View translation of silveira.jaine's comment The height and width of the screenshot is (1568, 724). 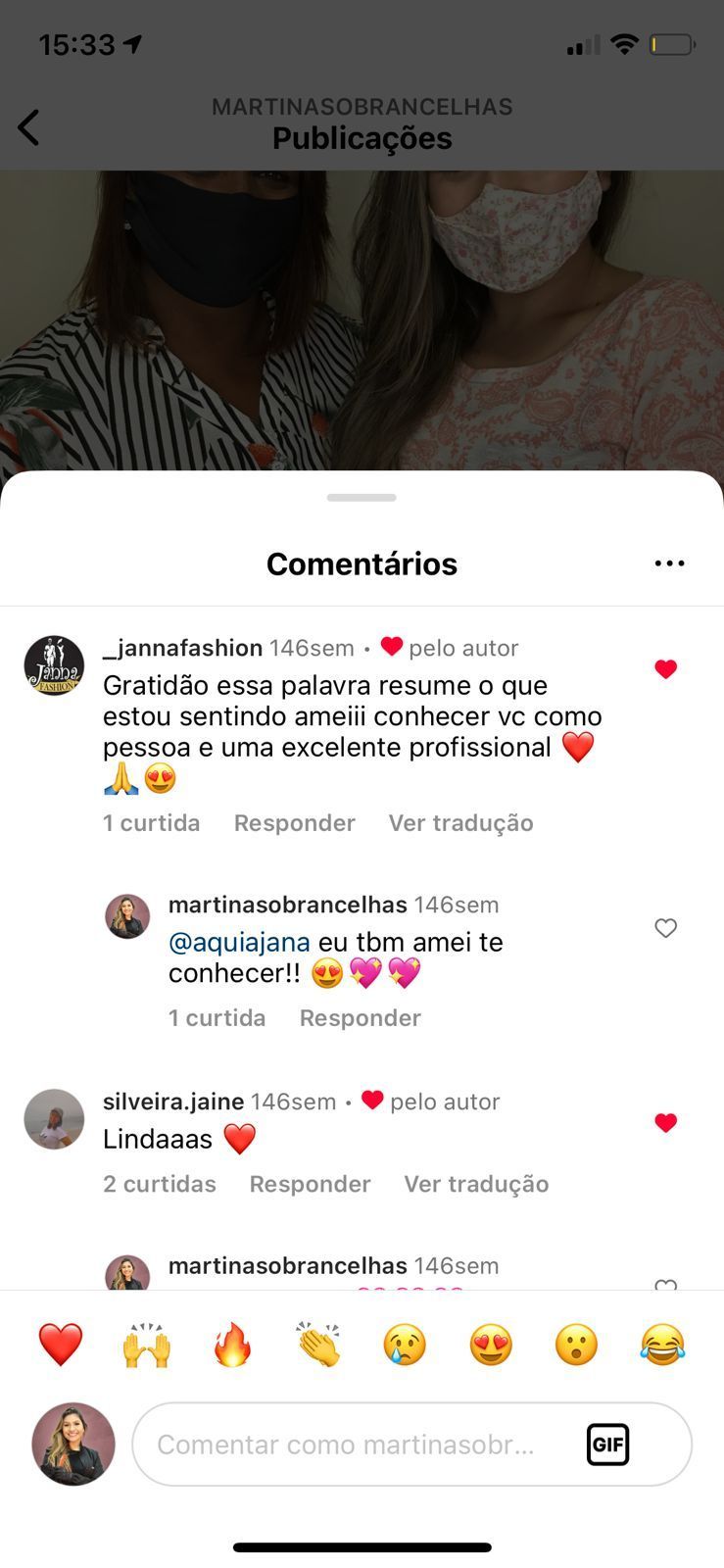pos(476,1184)
